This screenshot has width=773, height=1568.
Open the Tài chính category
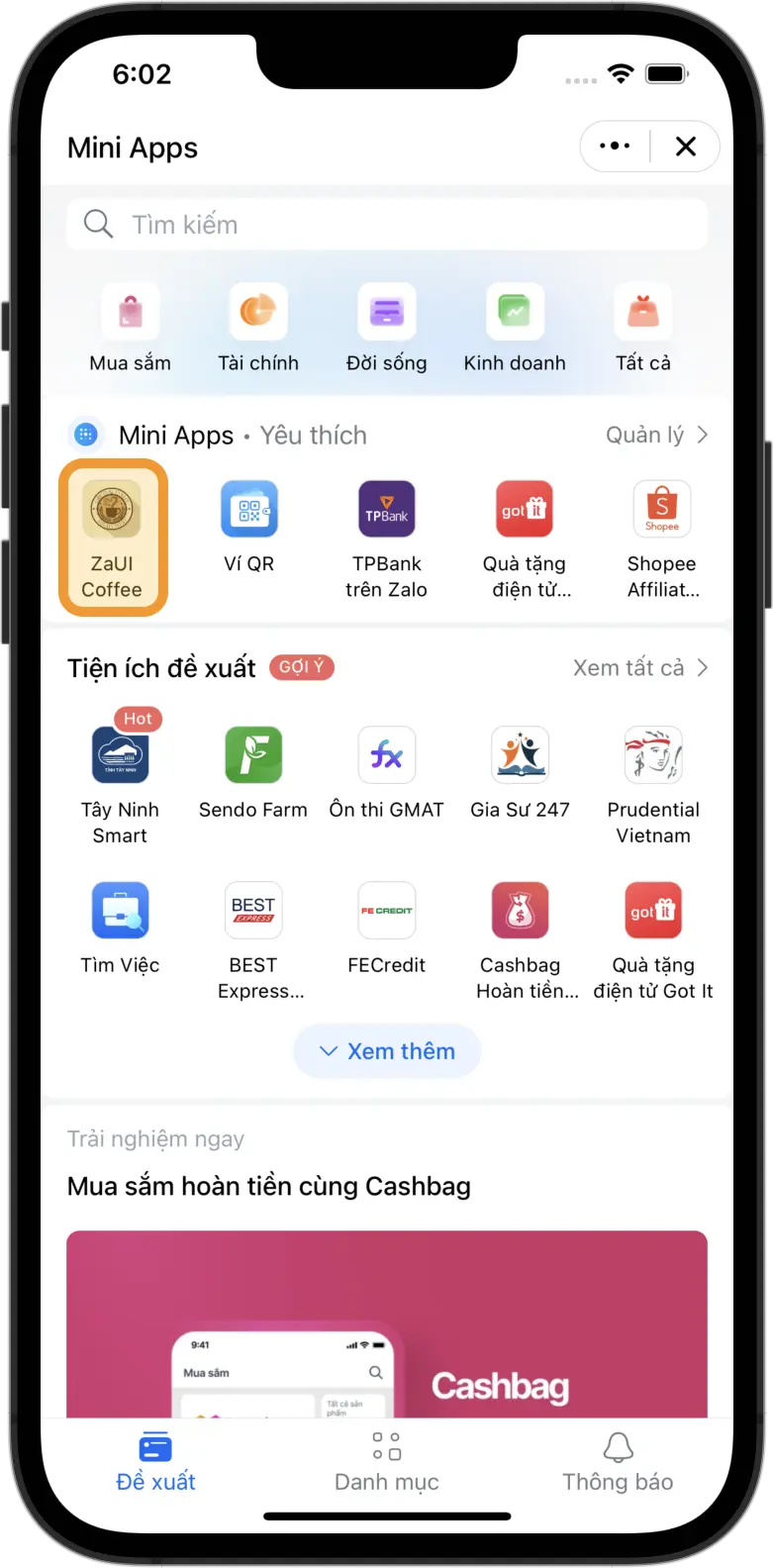click(x=258, y=326)
